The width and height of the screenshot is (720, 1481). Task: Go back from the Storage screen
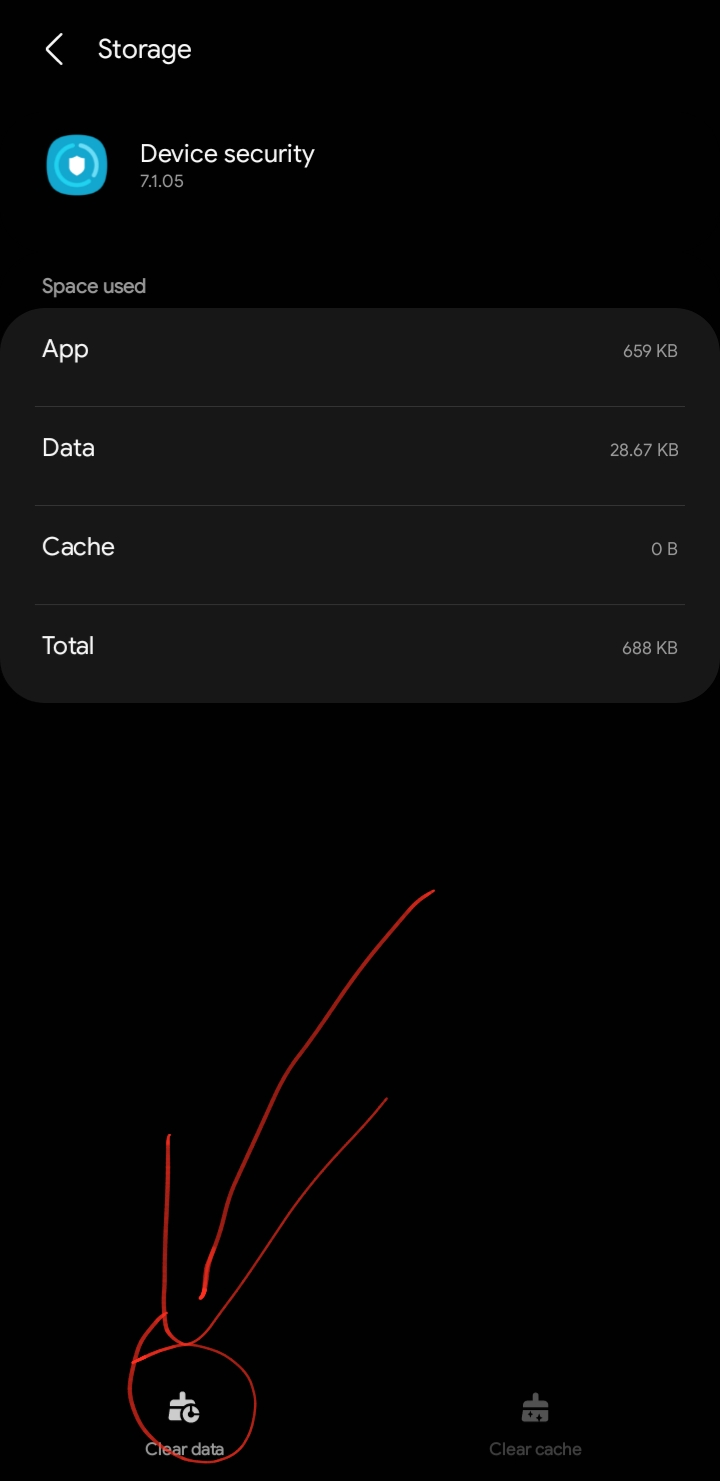pos(54,49)
